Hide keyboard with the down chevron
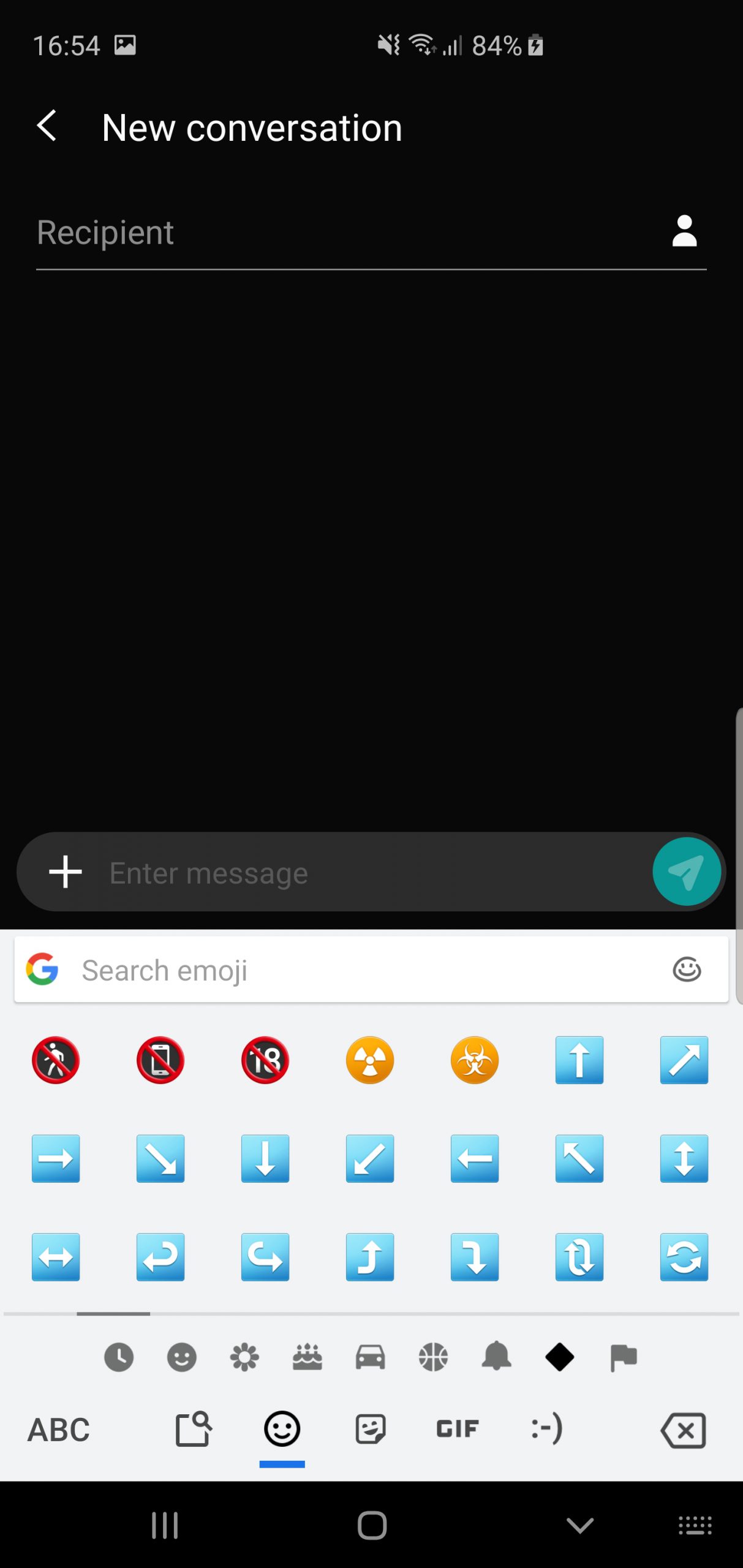 click(579, 1525)
